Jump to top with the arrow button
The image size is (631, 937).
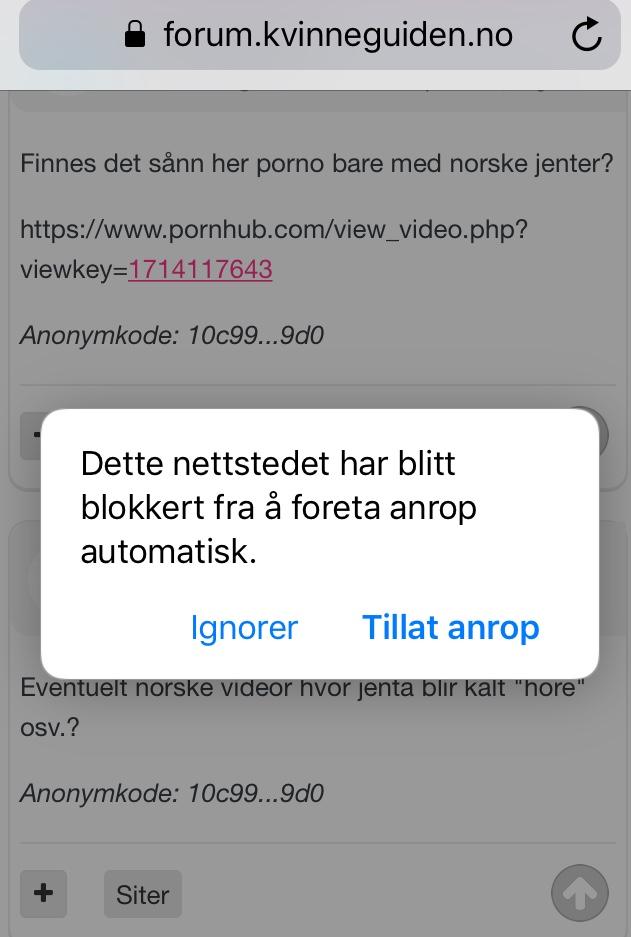(x=579, y=893)
